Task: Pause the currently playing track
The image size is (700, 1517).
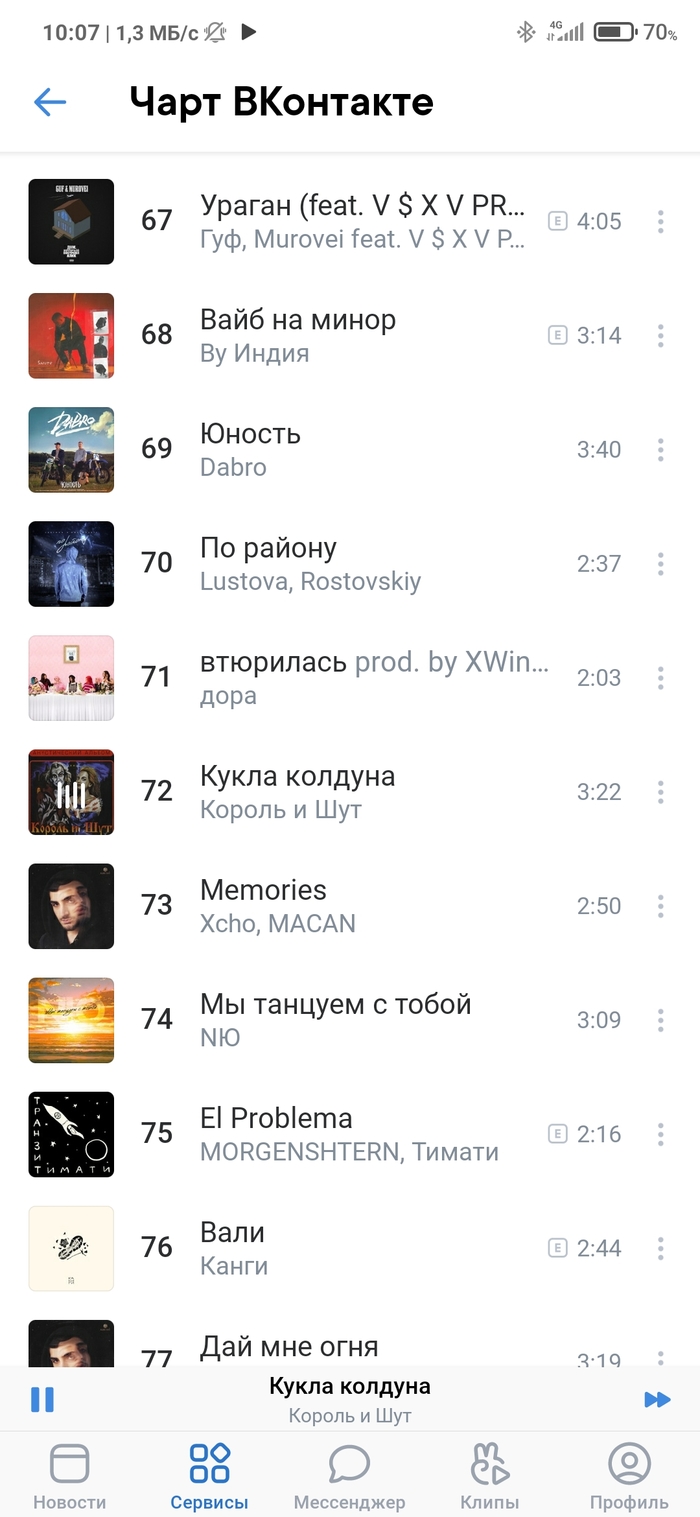Action: (42, 1398)
